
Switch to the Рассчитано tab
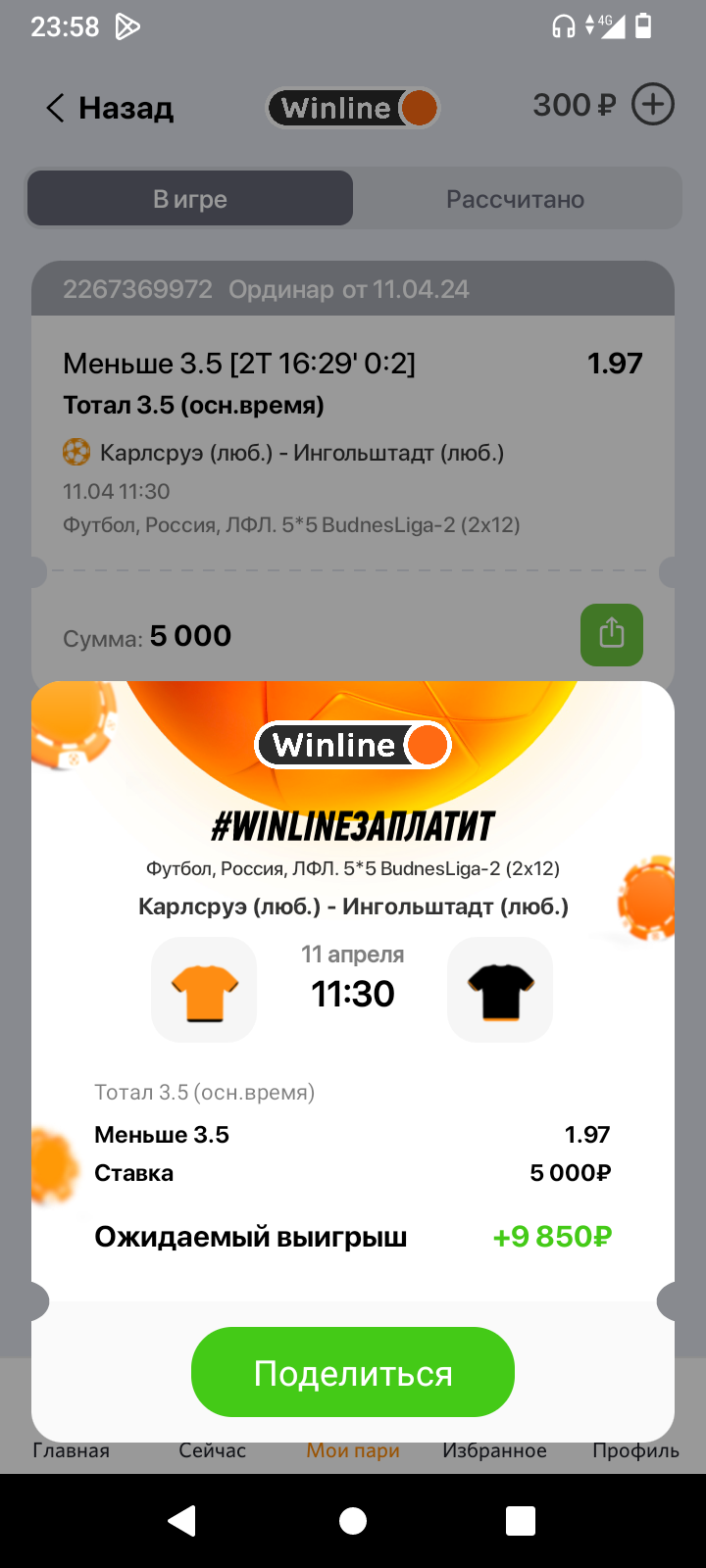tap(515, 199)
